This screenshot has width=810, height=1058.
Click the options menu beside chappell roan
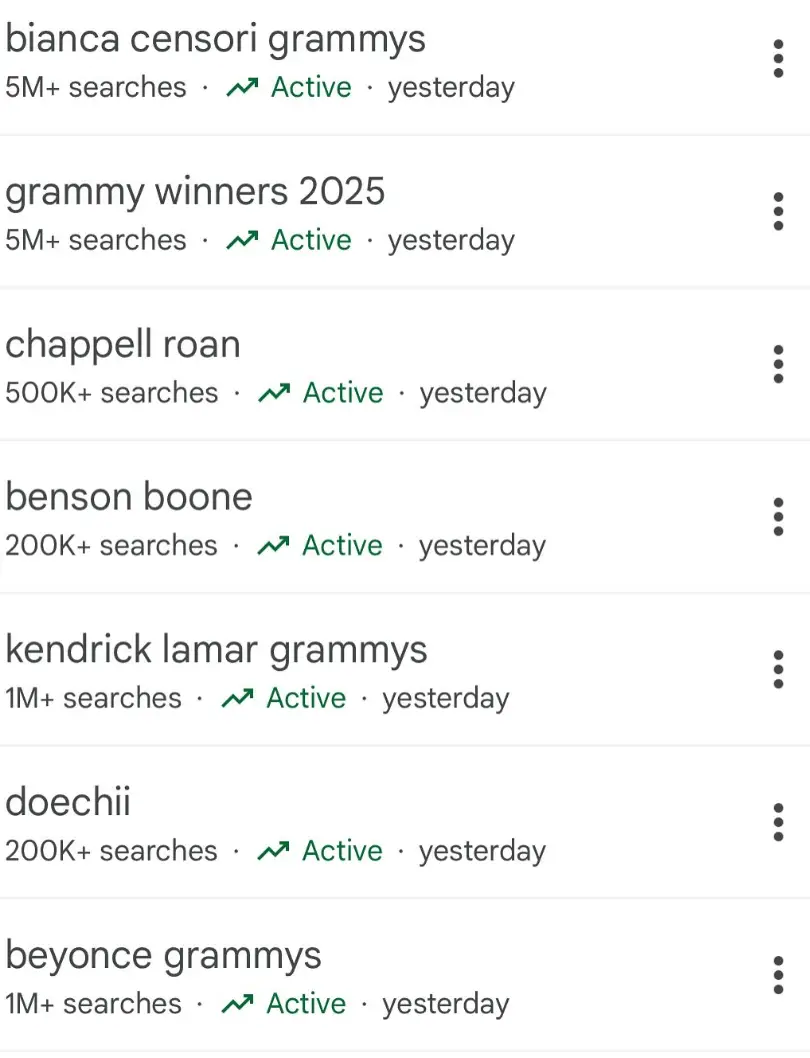tap(778, 364)
